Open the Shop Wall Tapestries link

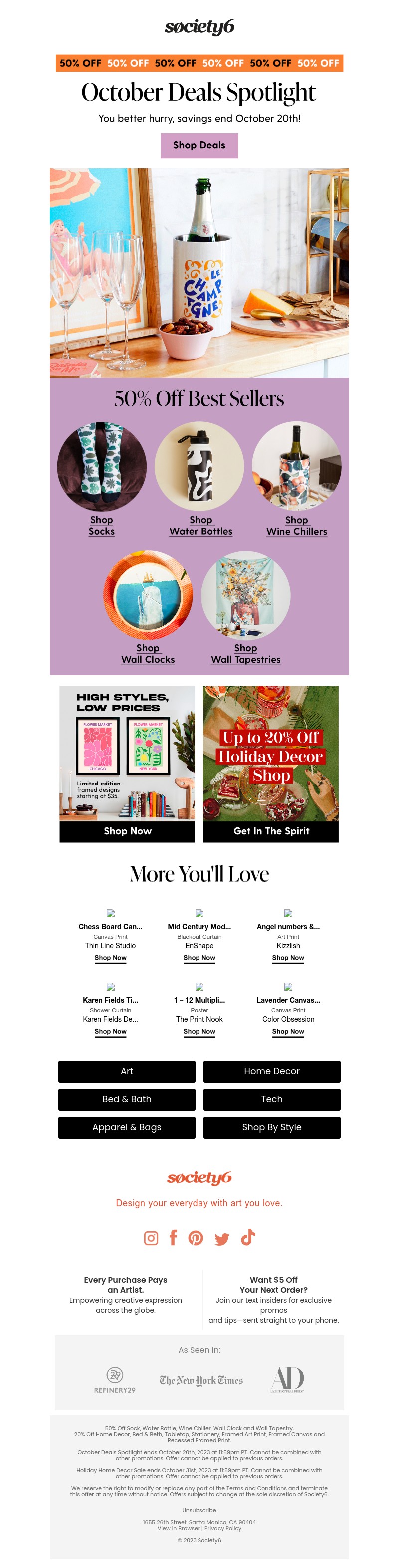245,654
